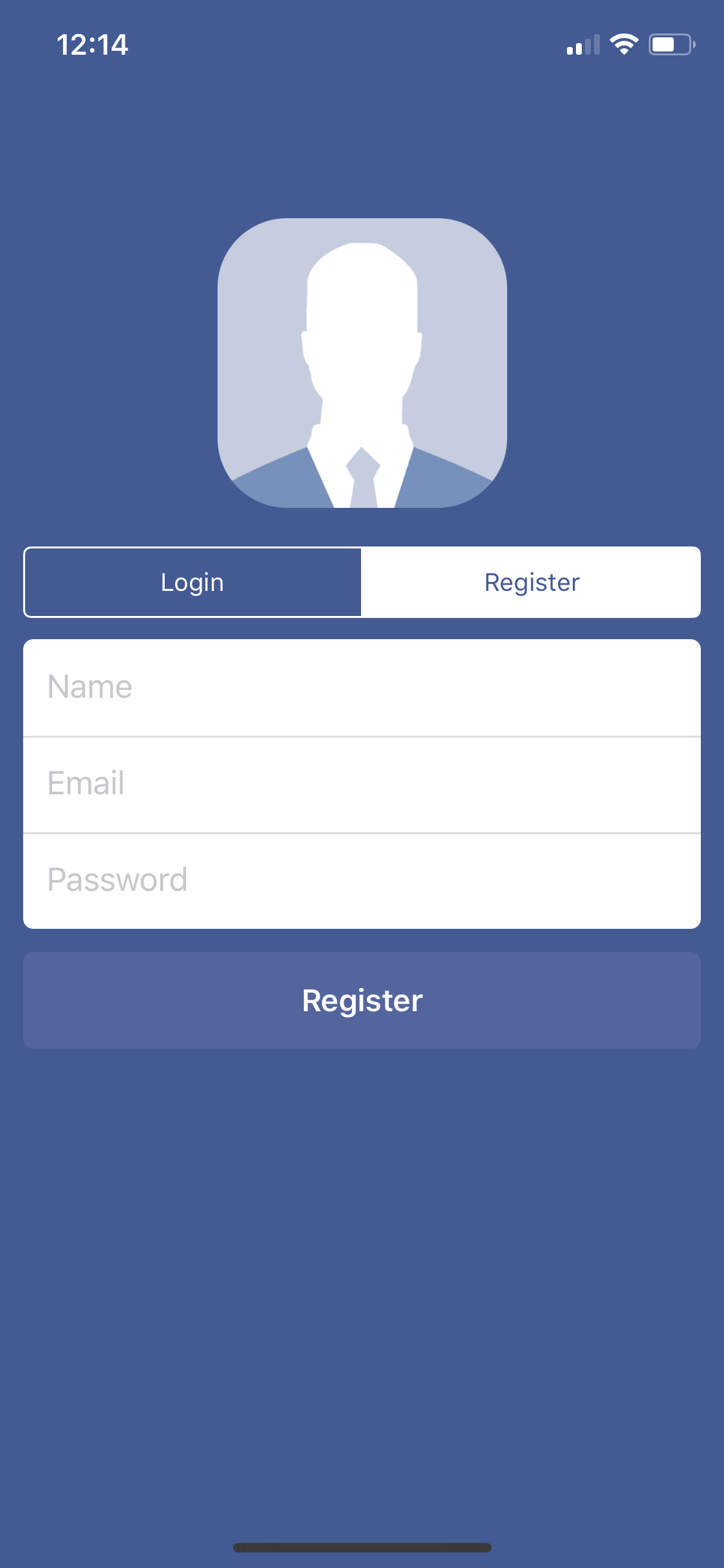Click the Register button to submit the form

pos(362,1000)
